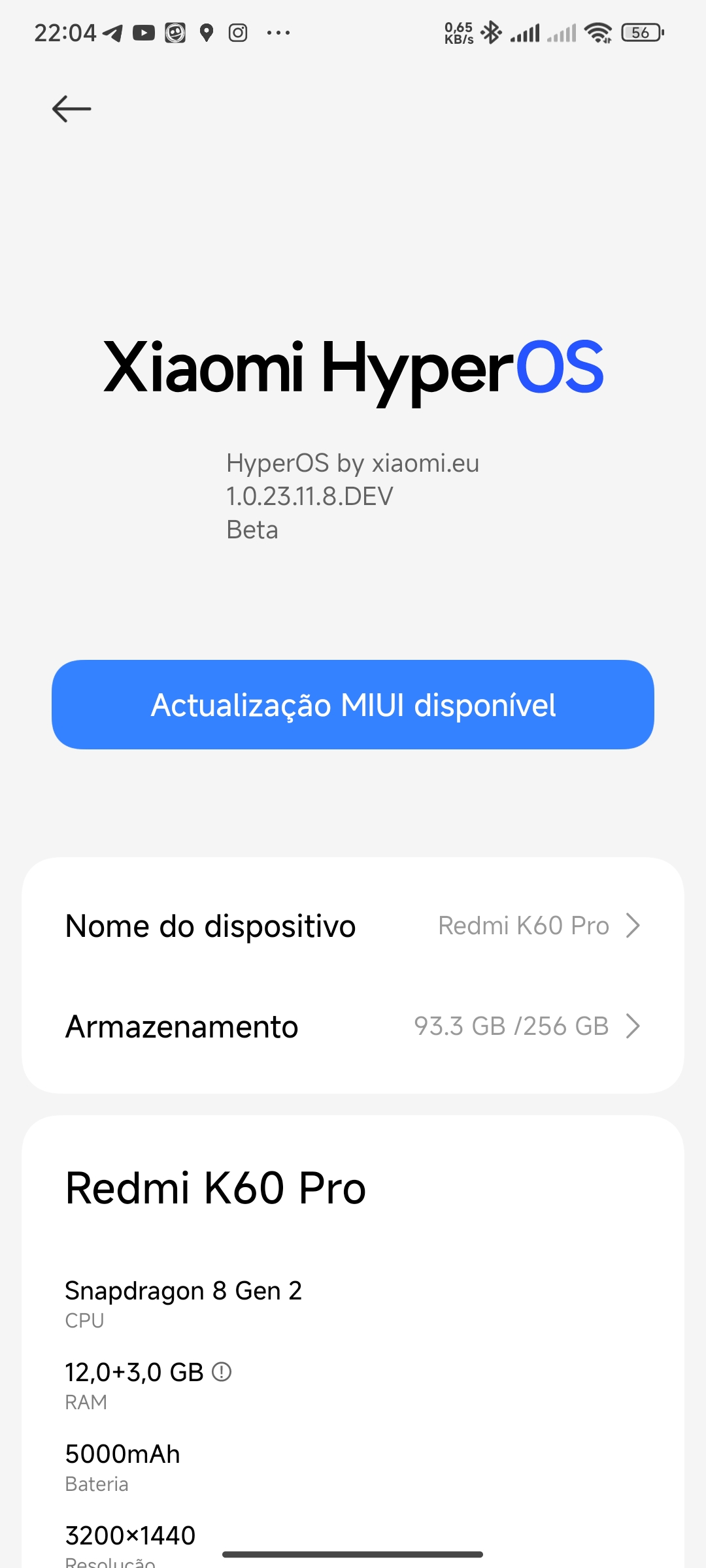
Task: Tap the battery indicator showing 56
Action: coord(641,31)
